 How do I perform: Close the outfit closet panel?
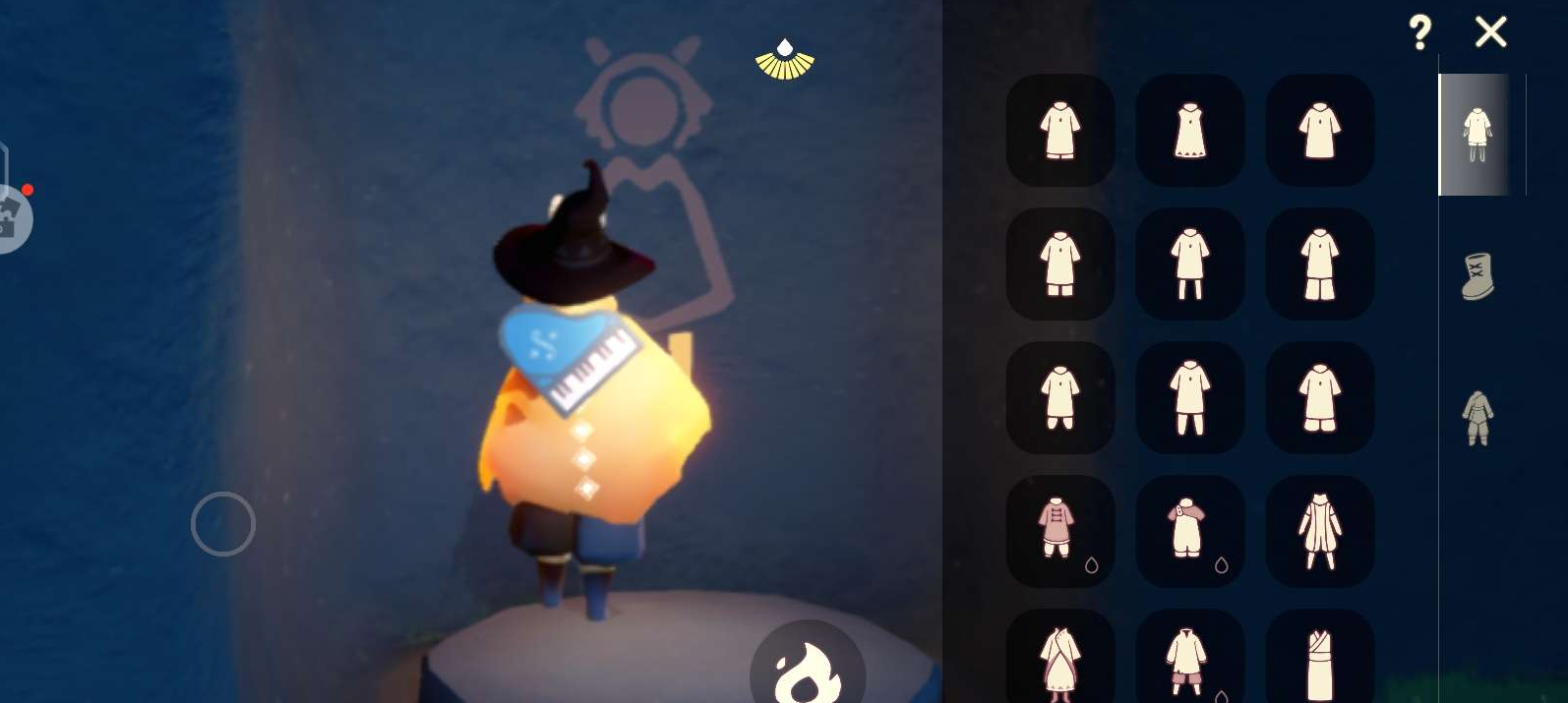[x=1490, y=32]
